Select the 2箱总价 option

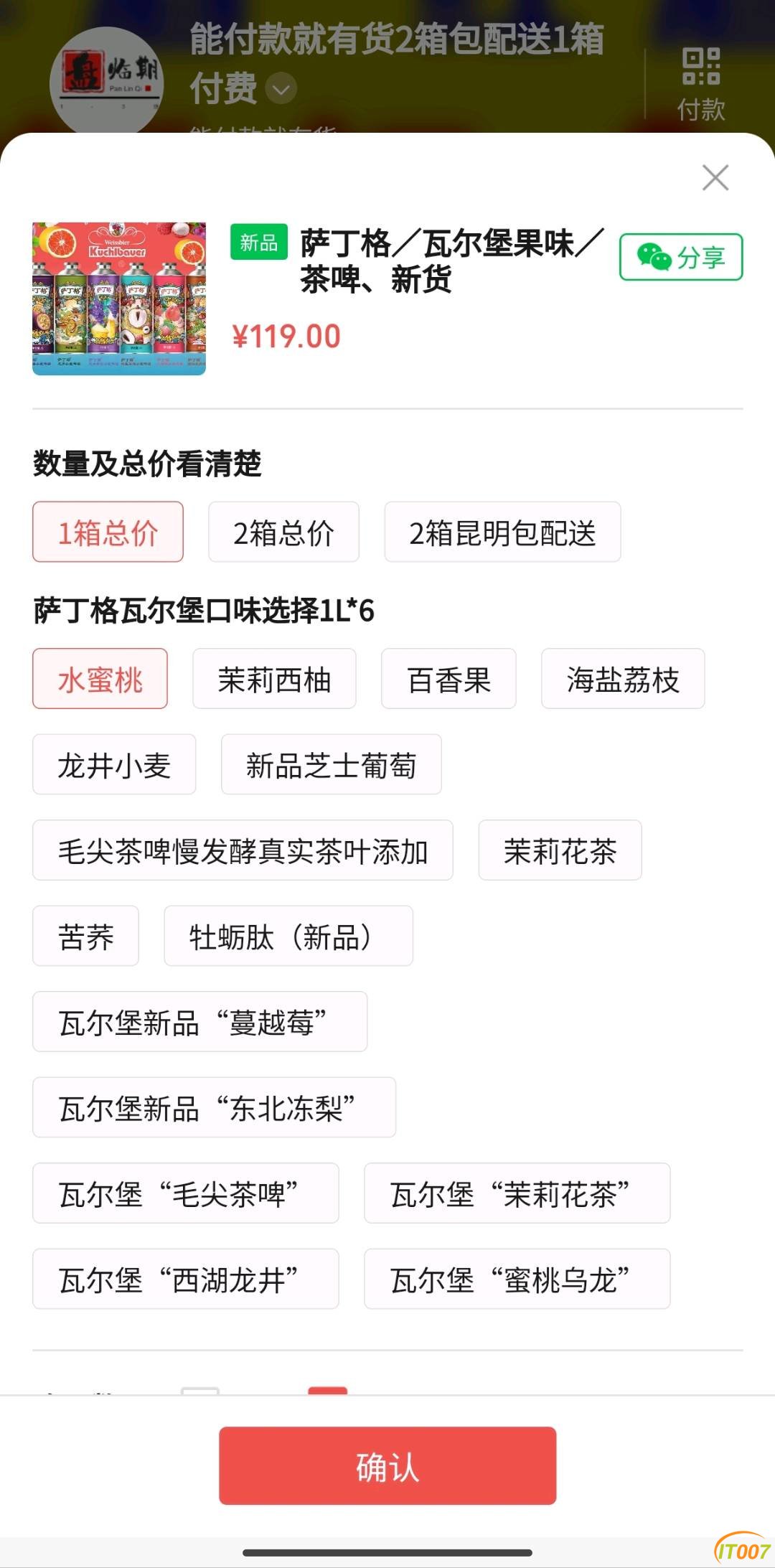pyautogui.click(x=283, y=532)
